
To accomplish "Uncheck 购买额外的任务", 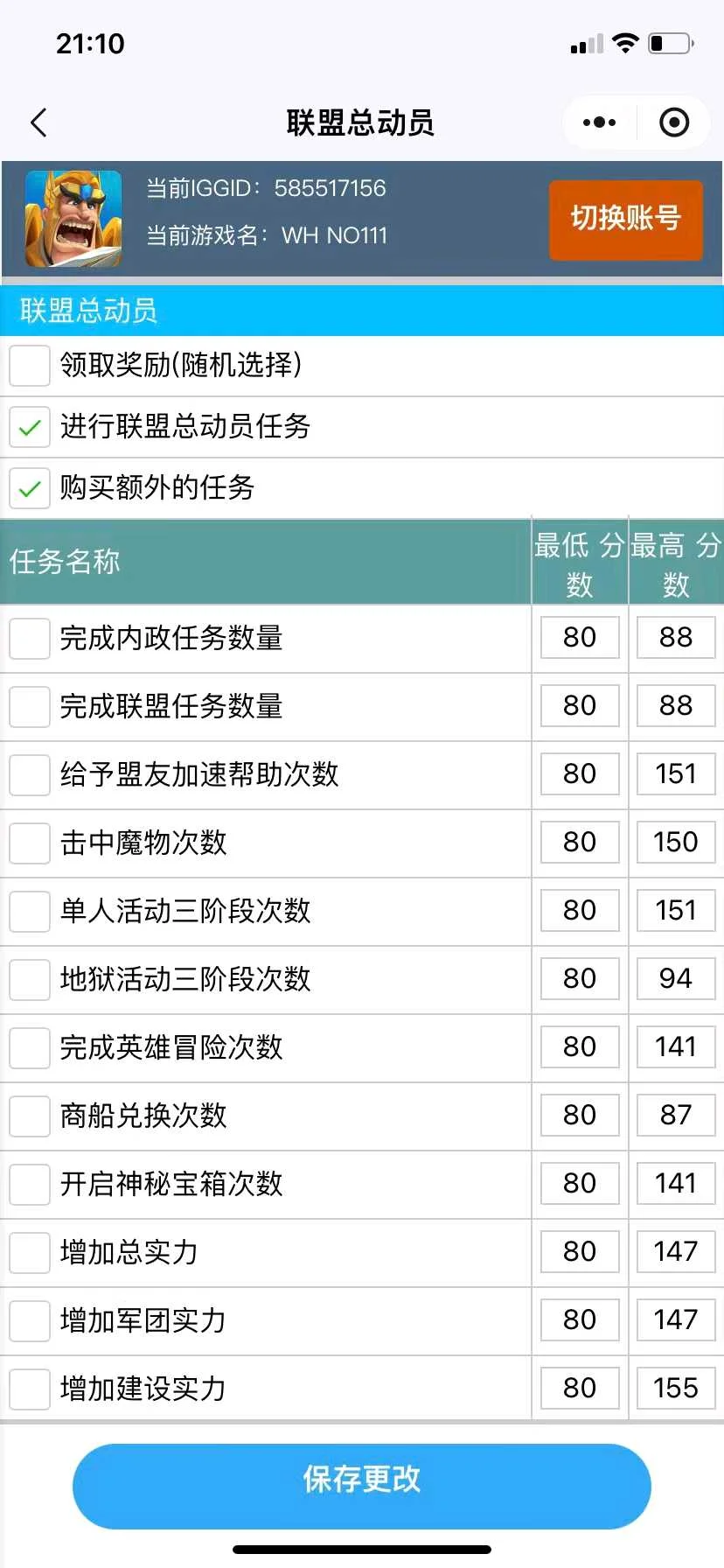I will click(x=30, y=488).
